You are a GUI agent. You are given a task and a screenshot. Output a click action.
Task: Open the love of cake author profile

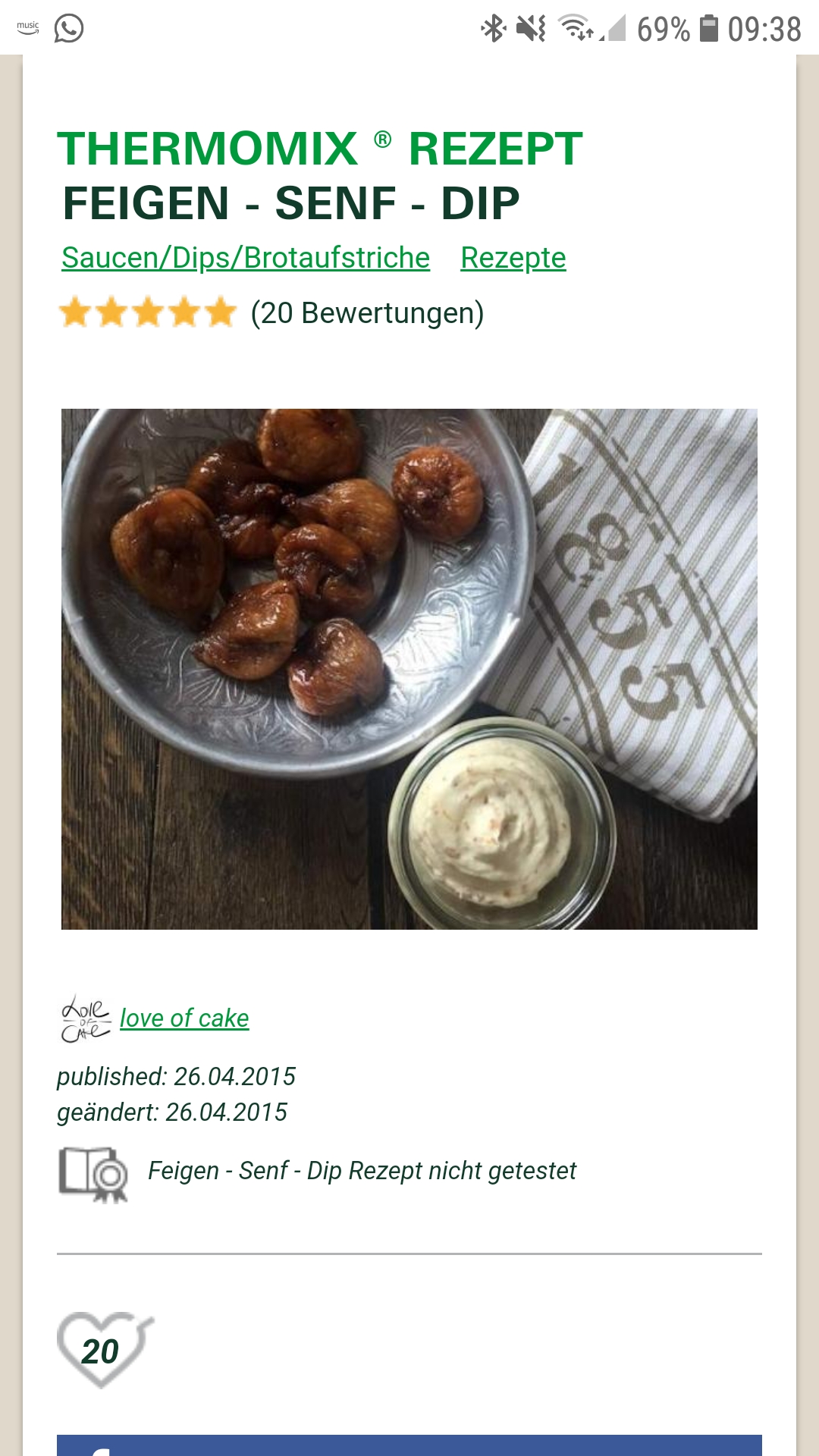tap(184, 1018)
